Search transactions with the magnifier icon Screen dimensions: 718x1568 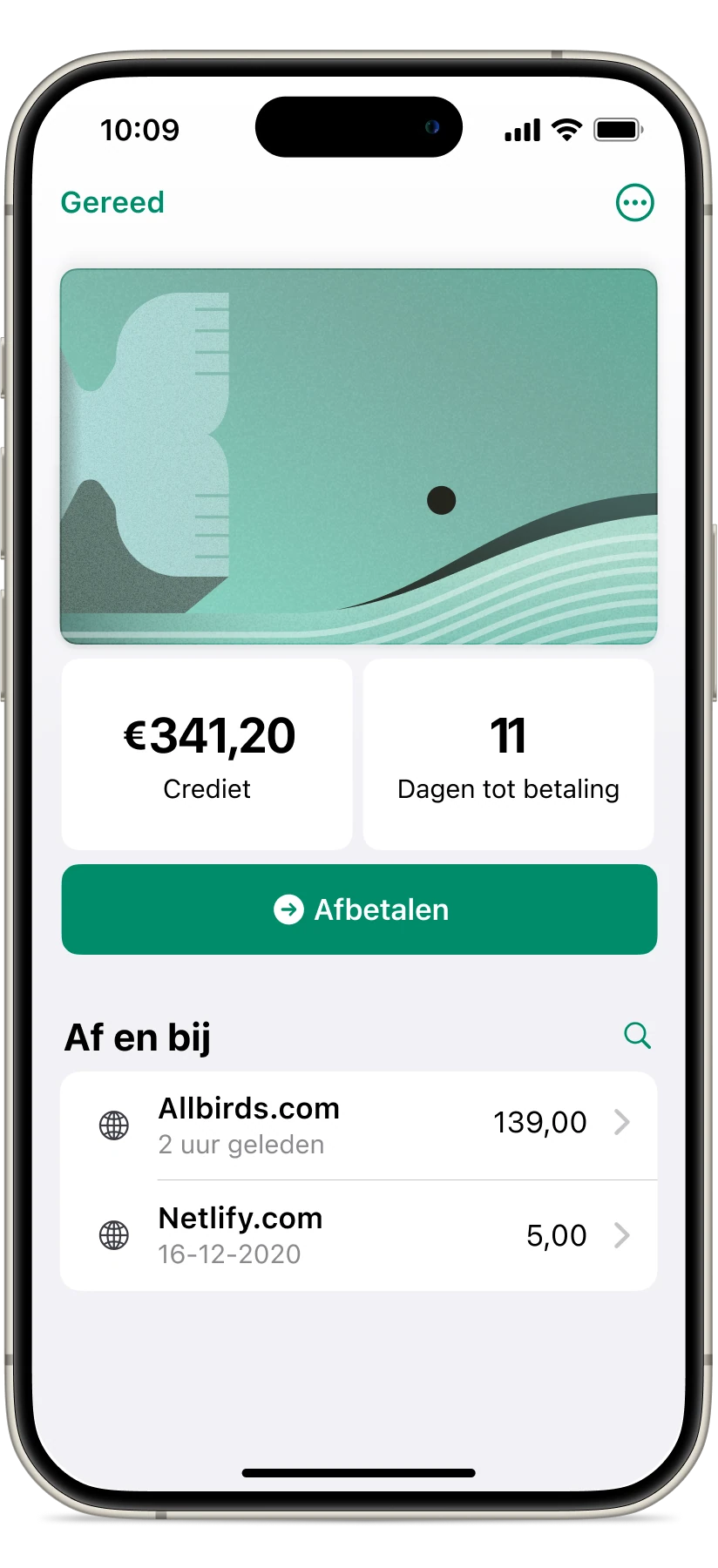pyautogui.click(x=638, y=1036)
